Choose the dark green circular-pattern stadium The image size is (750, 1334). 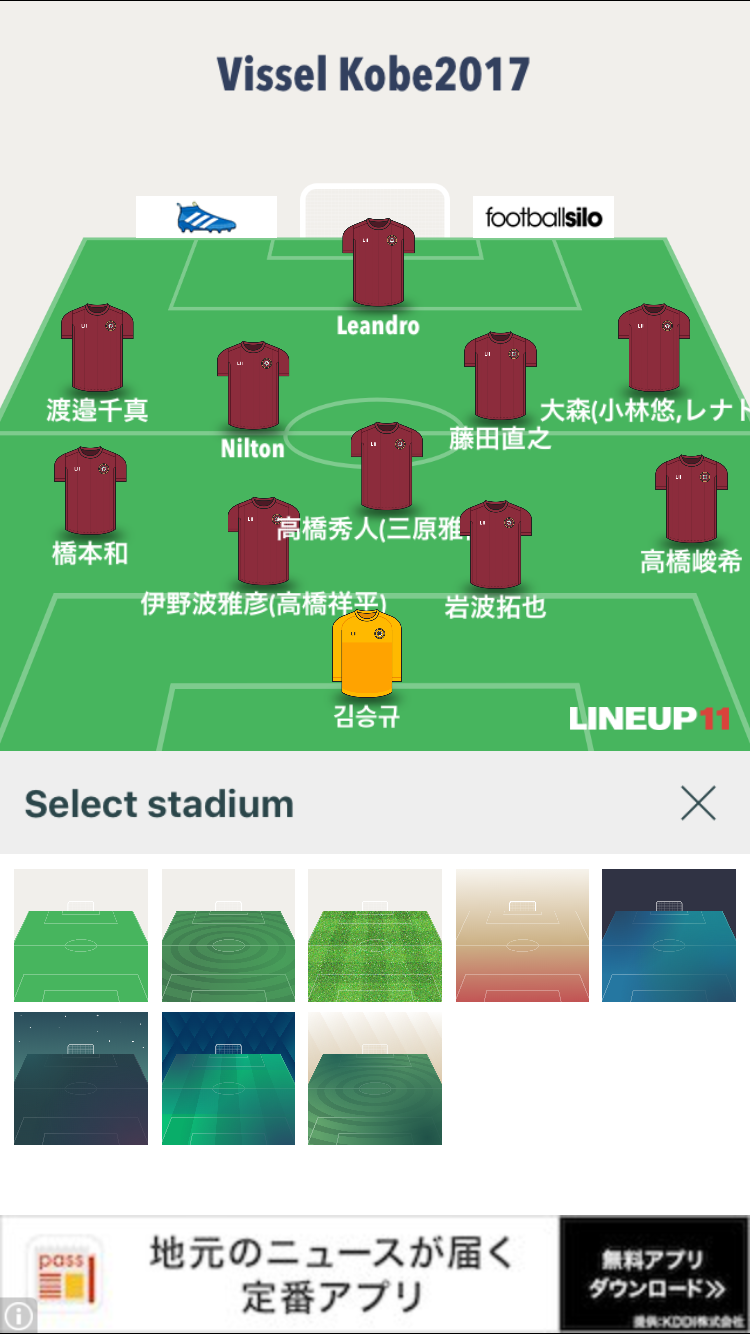(228, 935)
